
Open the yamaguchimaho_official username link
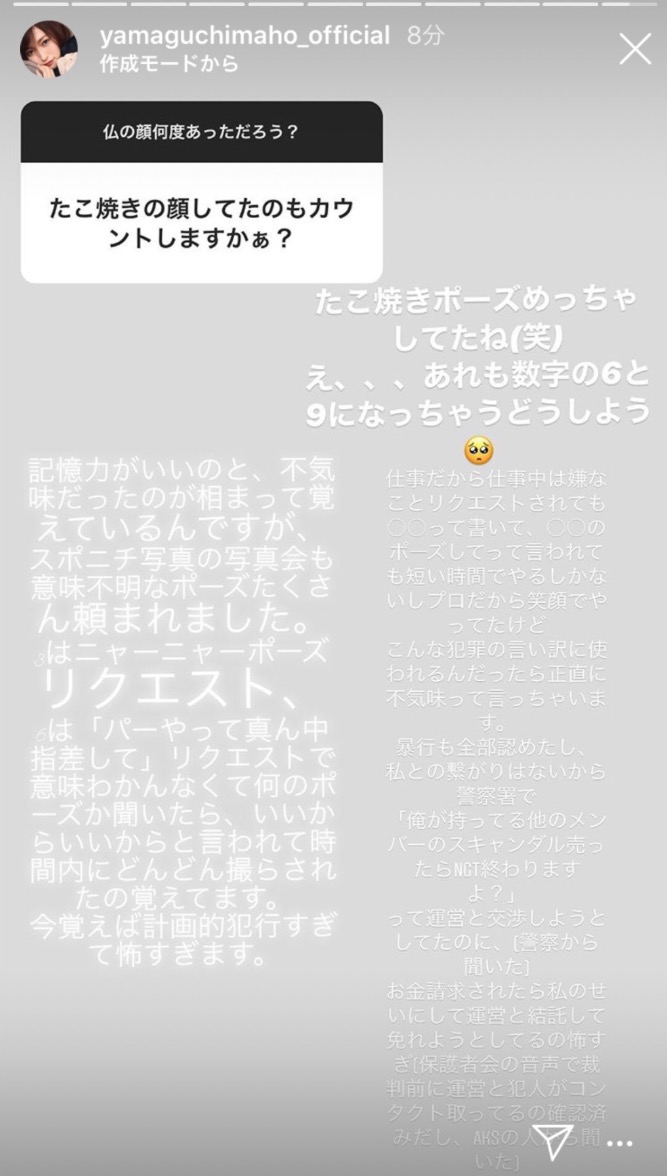tap(245, 37)
